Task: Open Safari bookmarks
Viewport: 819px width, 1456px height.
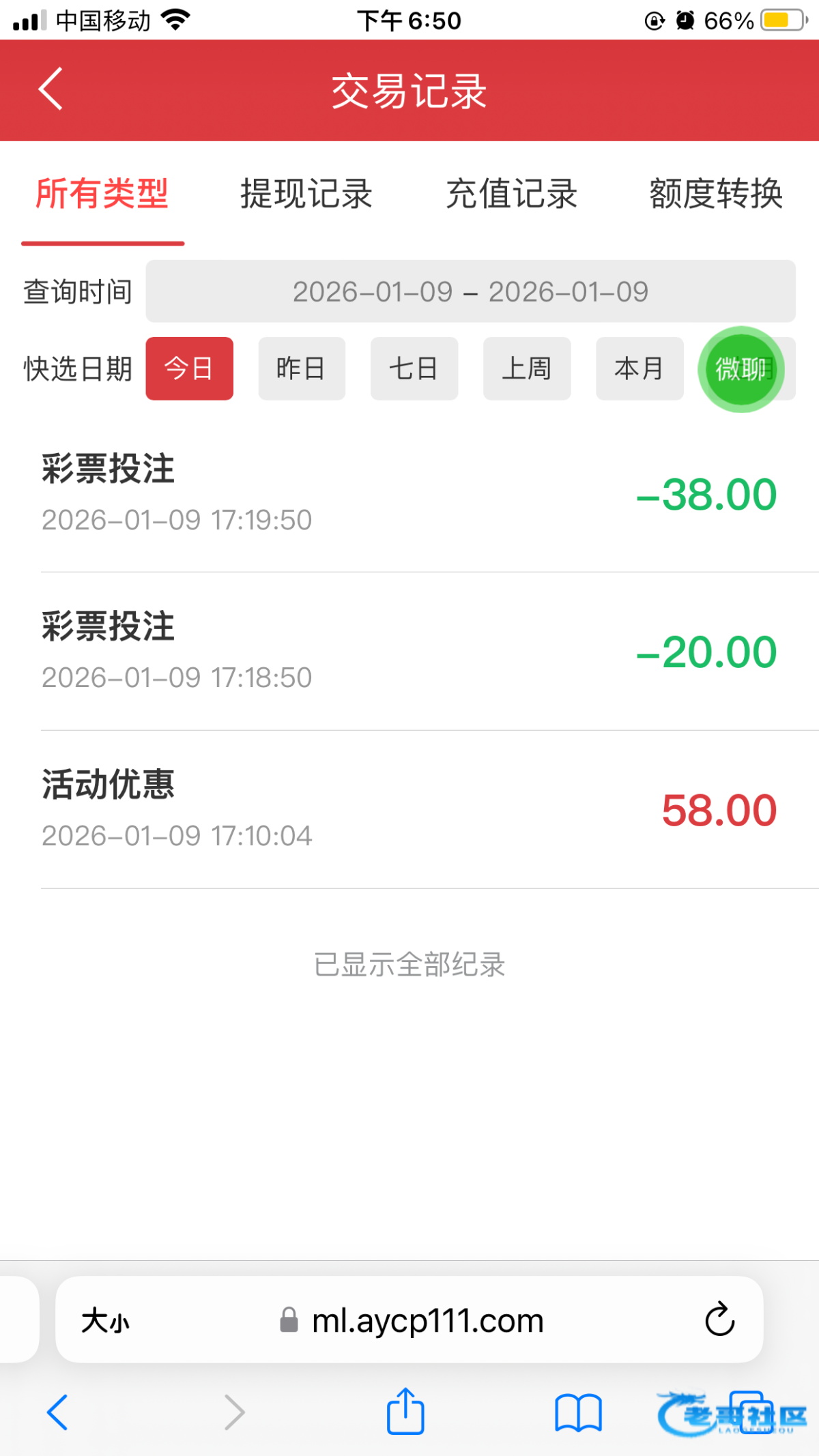Action: (x=578, y=1412)
